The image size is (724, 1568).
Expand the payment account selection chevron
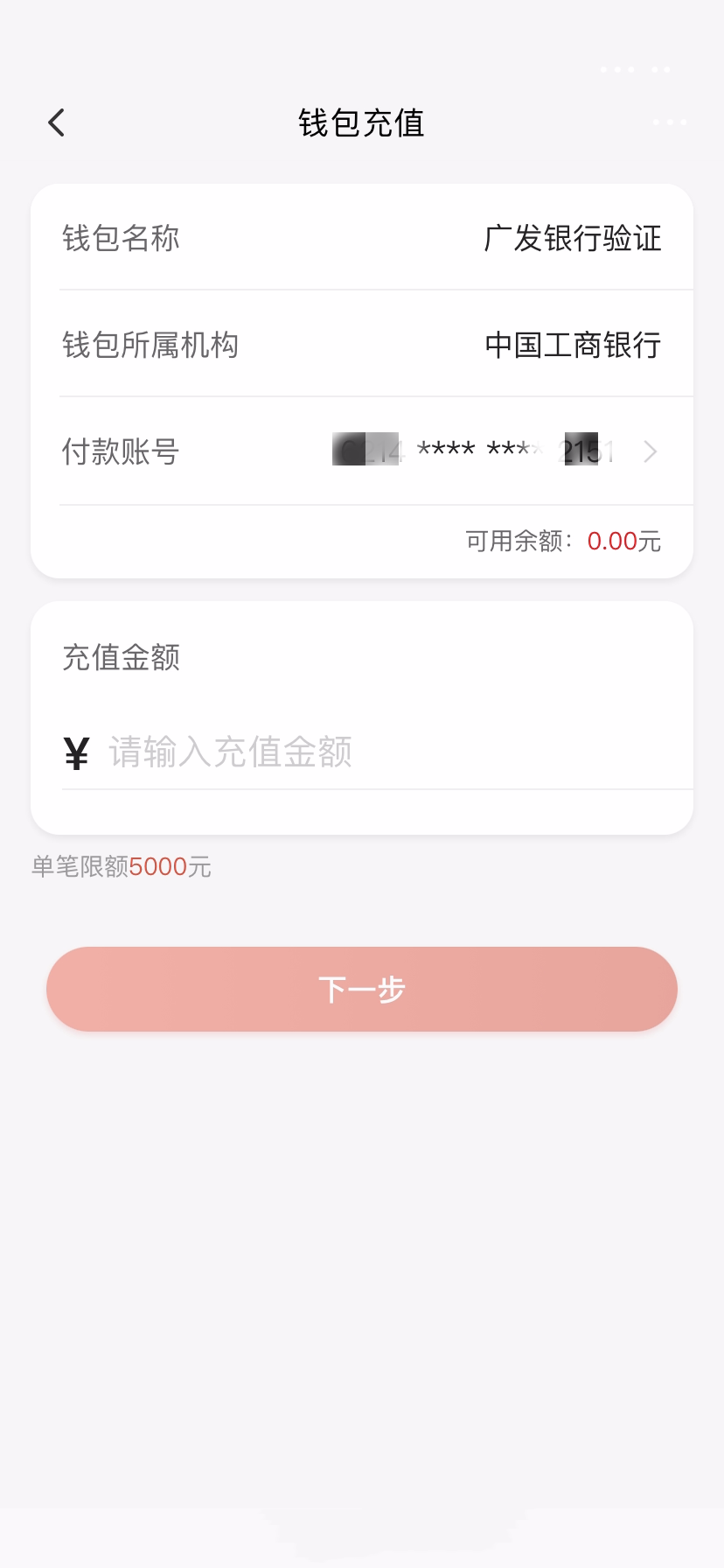(650, 451)
